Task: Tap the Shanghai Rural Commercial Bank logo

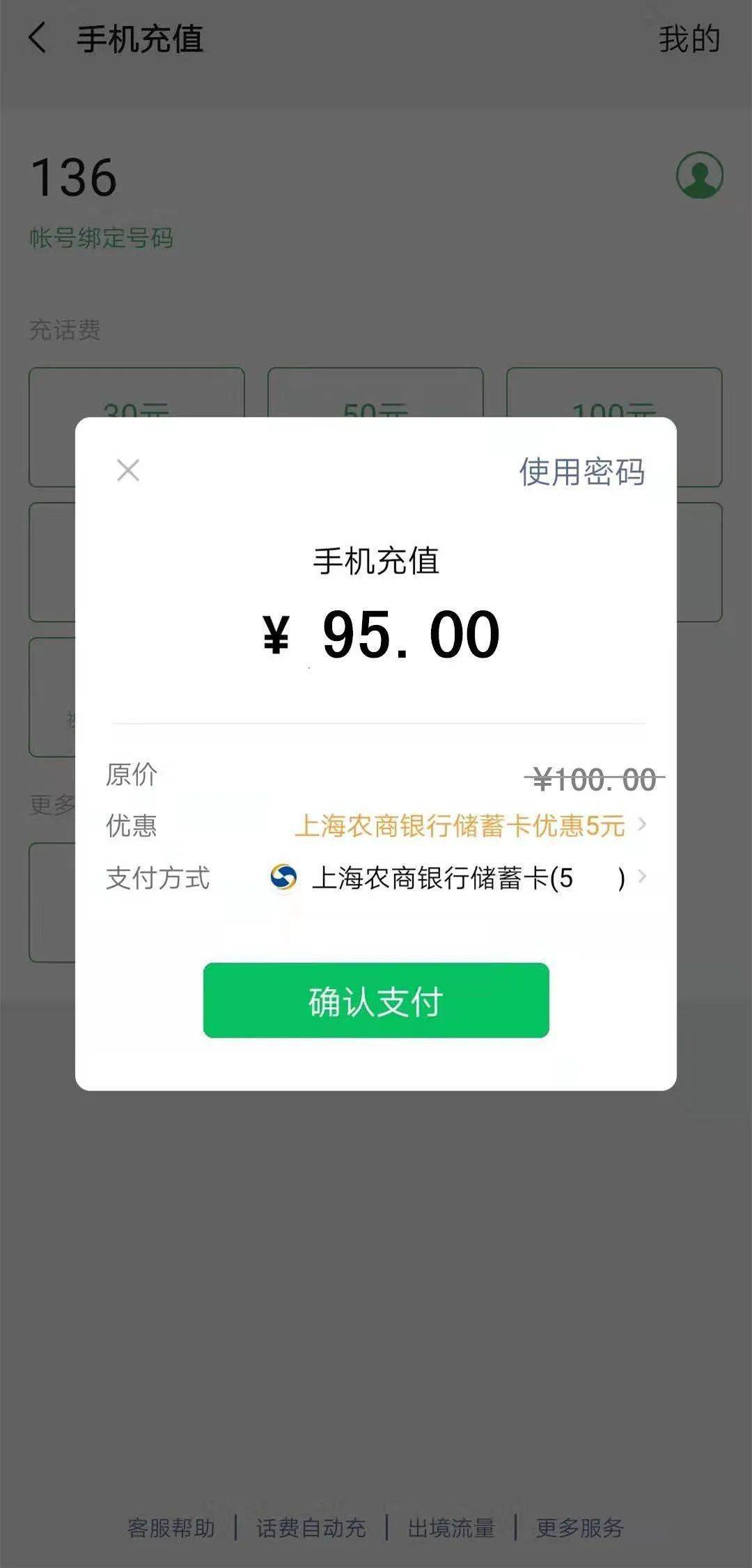Action: coord(284,878)
